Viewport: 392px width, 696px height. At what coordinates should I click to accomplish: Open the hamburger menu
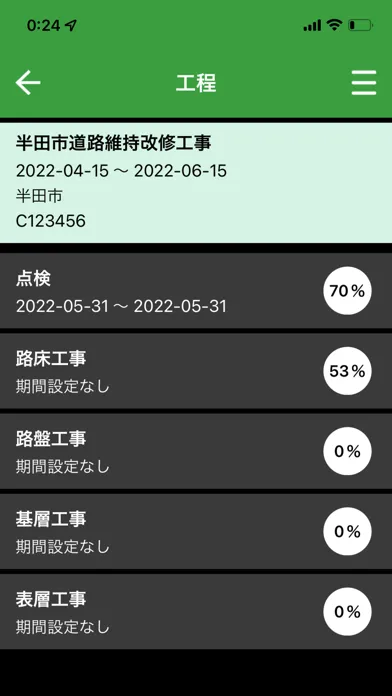point(364,83)
